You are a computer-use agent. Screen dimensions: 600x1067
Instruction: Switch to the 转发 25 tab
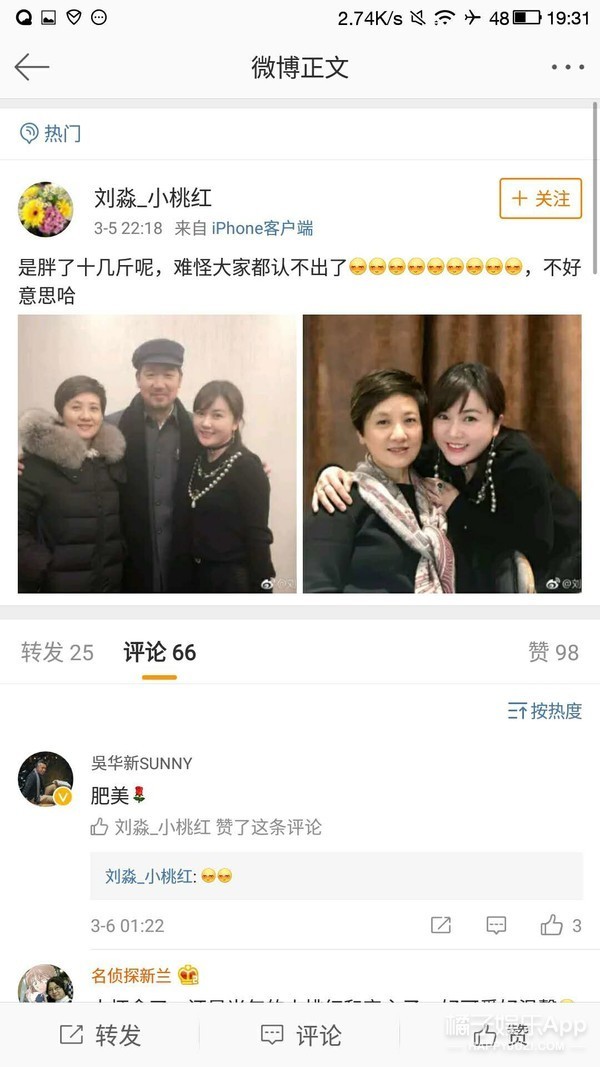pyautogui.click(x=57, y=653)
